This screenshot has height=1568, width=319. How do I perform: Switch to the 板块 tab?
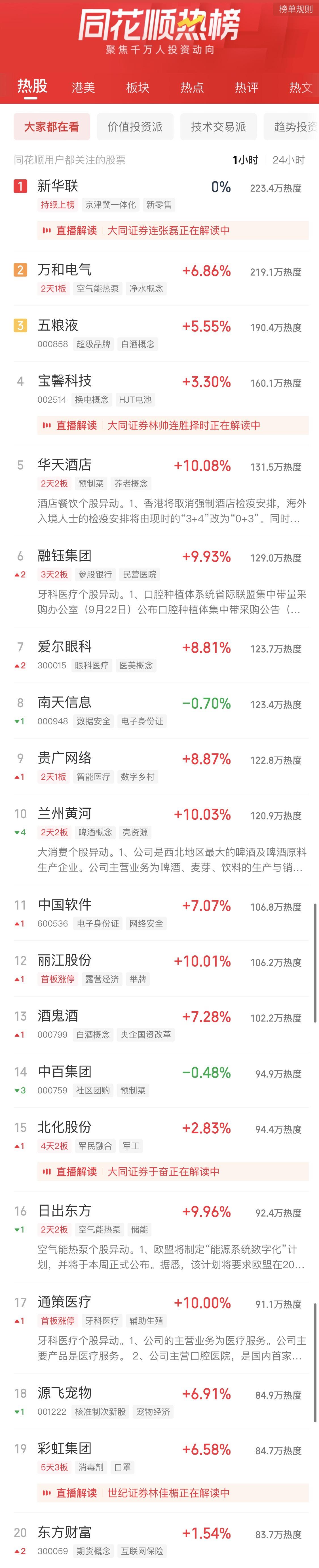click(x=138, y=88)
